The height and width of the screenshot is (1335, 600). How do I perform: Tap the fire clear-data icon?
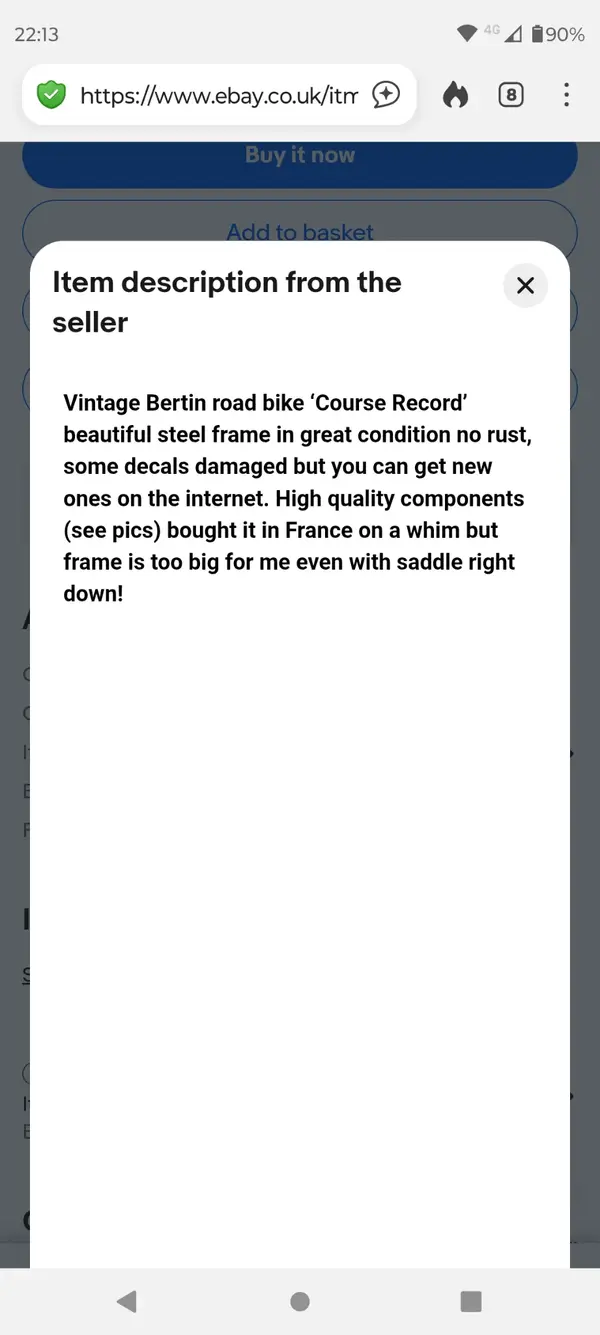pyautogui.click(x=456, y=95)
